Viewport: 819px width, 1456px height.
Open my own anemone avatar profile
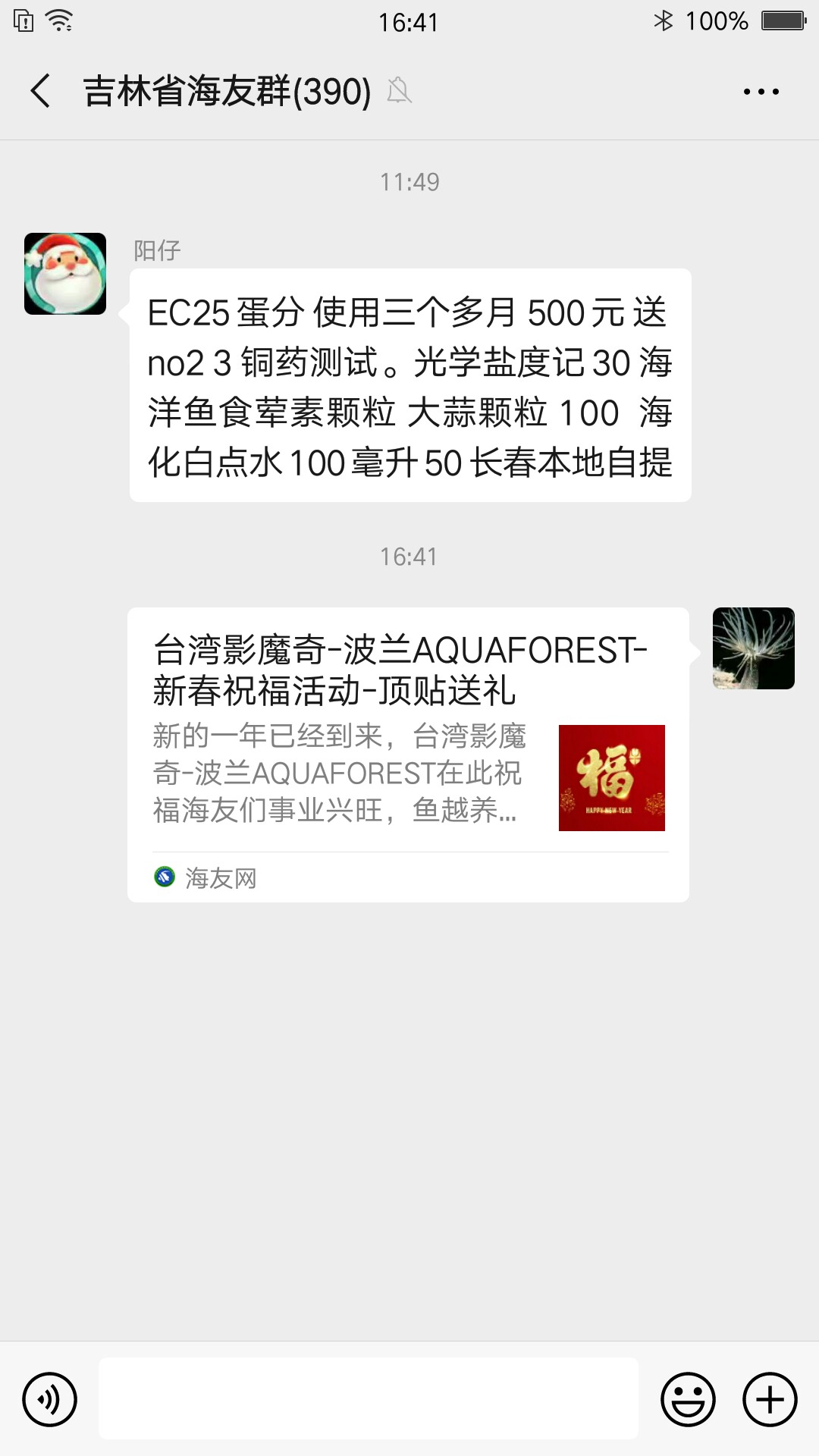[753, 648]
